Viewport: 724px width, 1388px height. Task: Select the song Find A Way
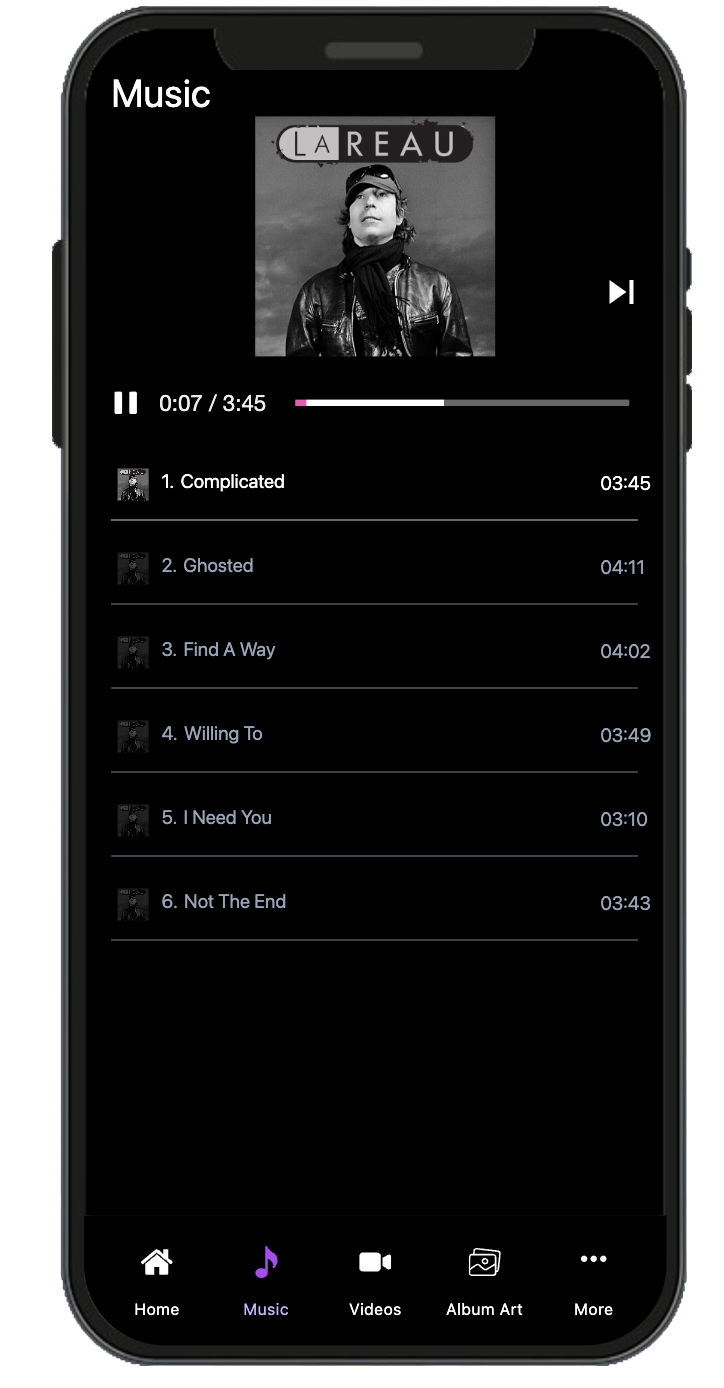click(218, 650)
